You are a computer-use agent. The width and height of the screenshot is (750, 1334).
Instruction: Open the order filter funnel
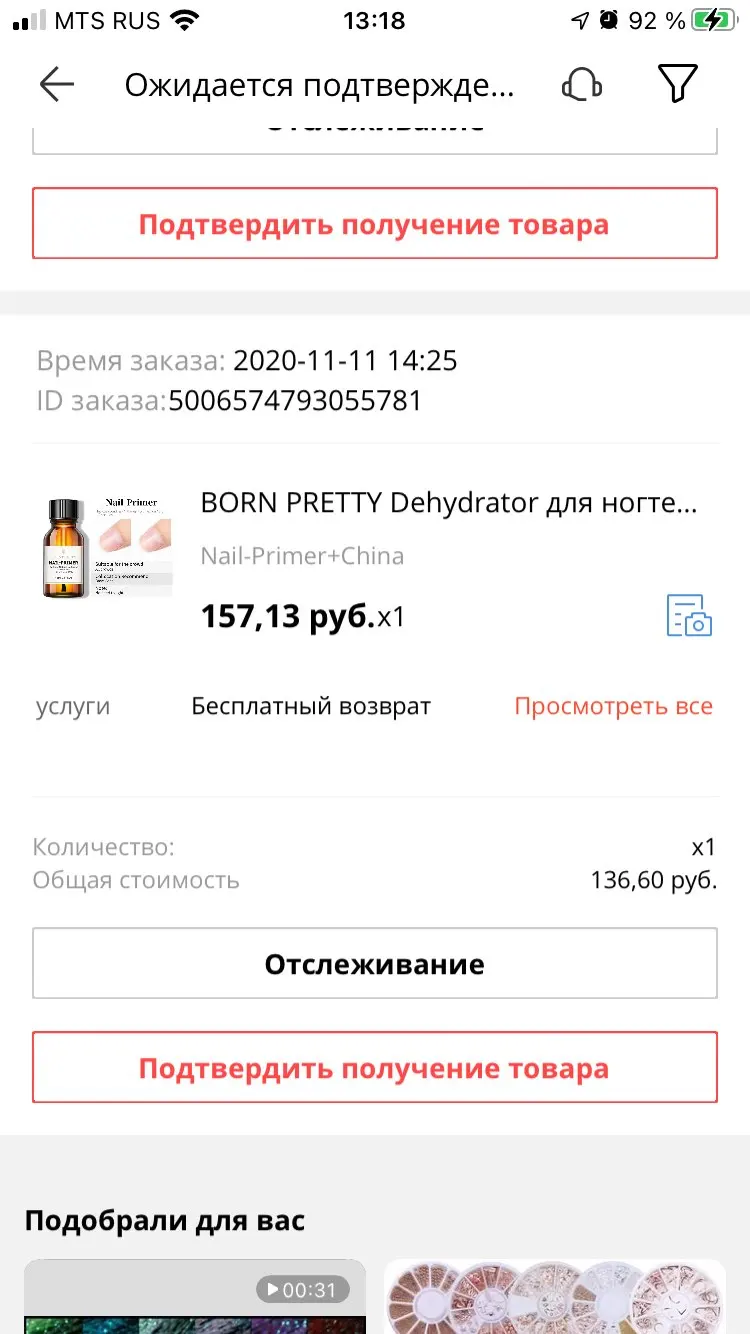(677, 85)
